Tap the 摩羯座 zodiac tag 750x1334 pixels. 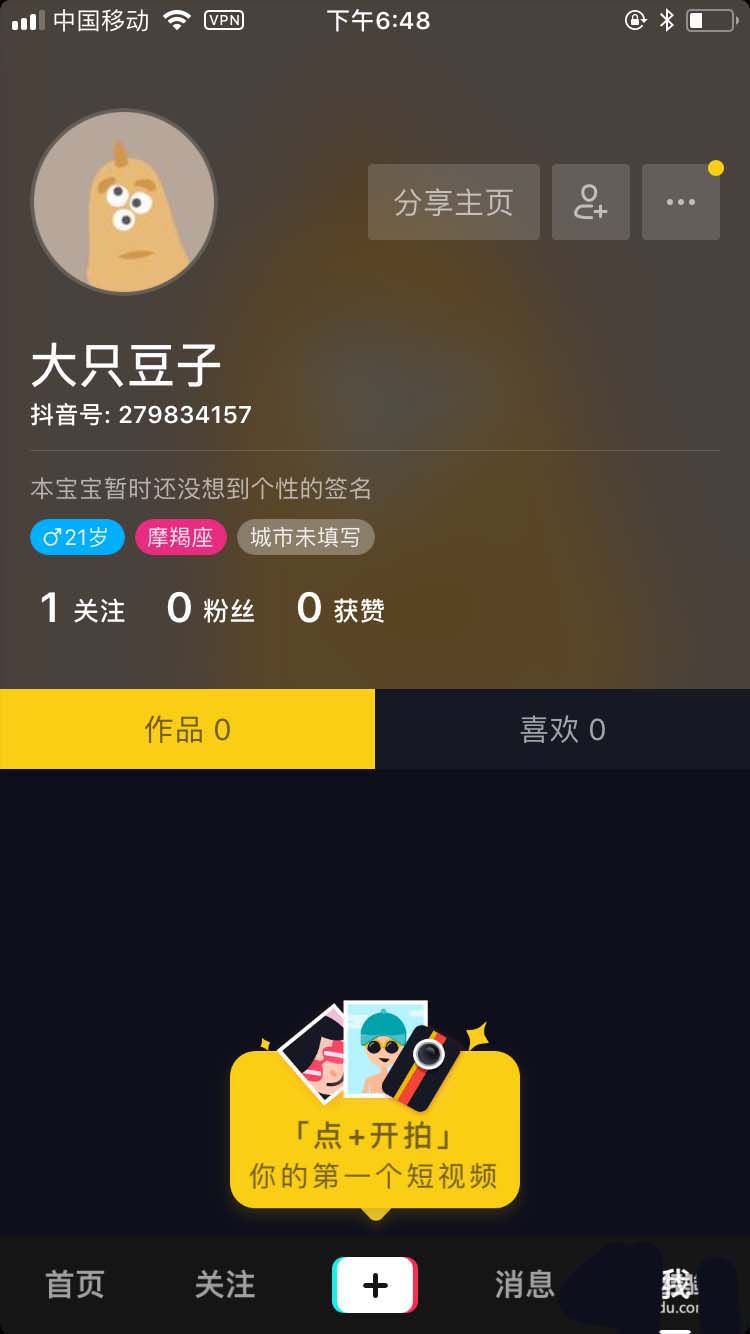[x=180, y=537]
